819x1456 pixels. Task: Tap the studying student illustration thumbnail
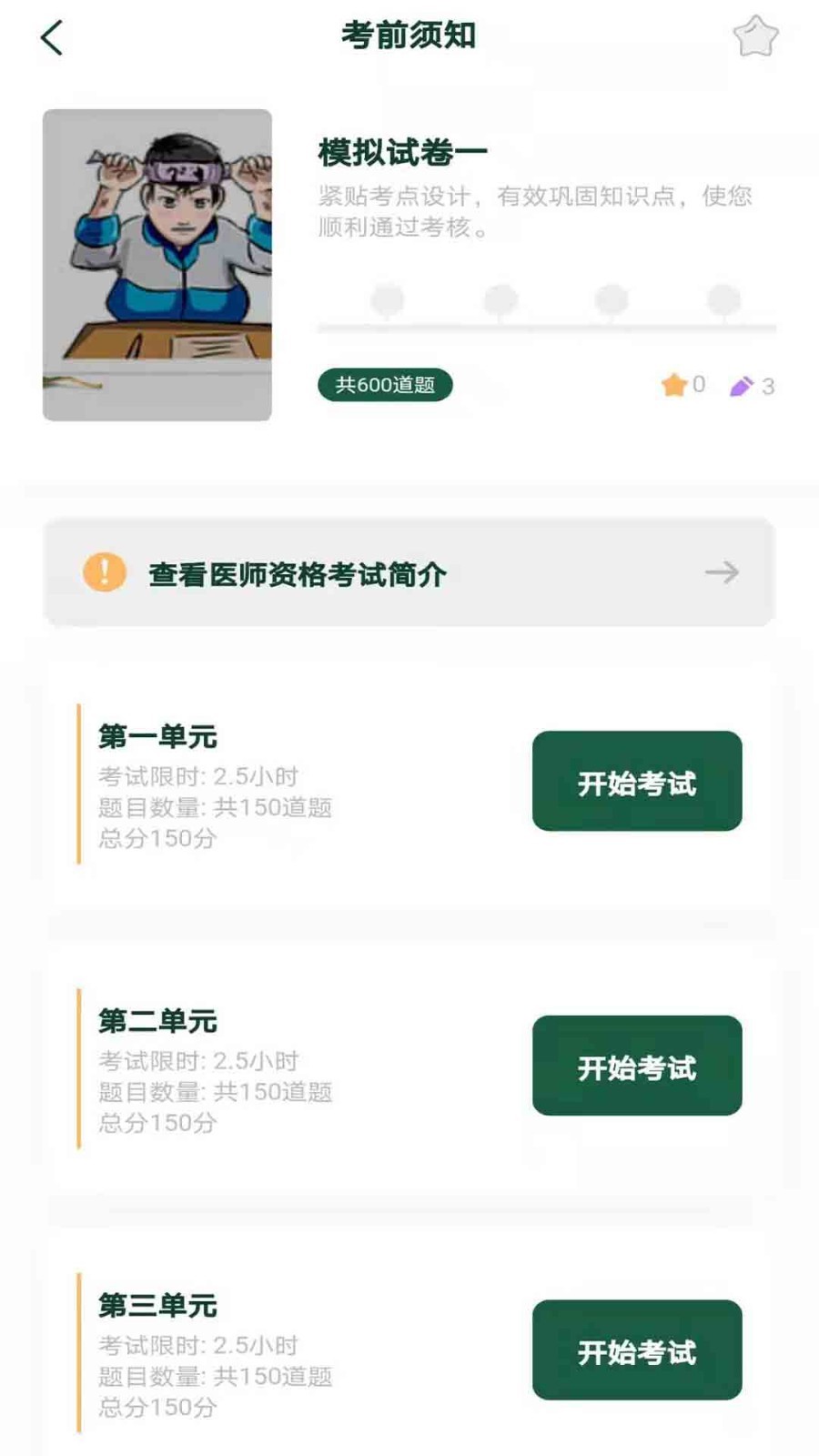[x=157, y=264]
